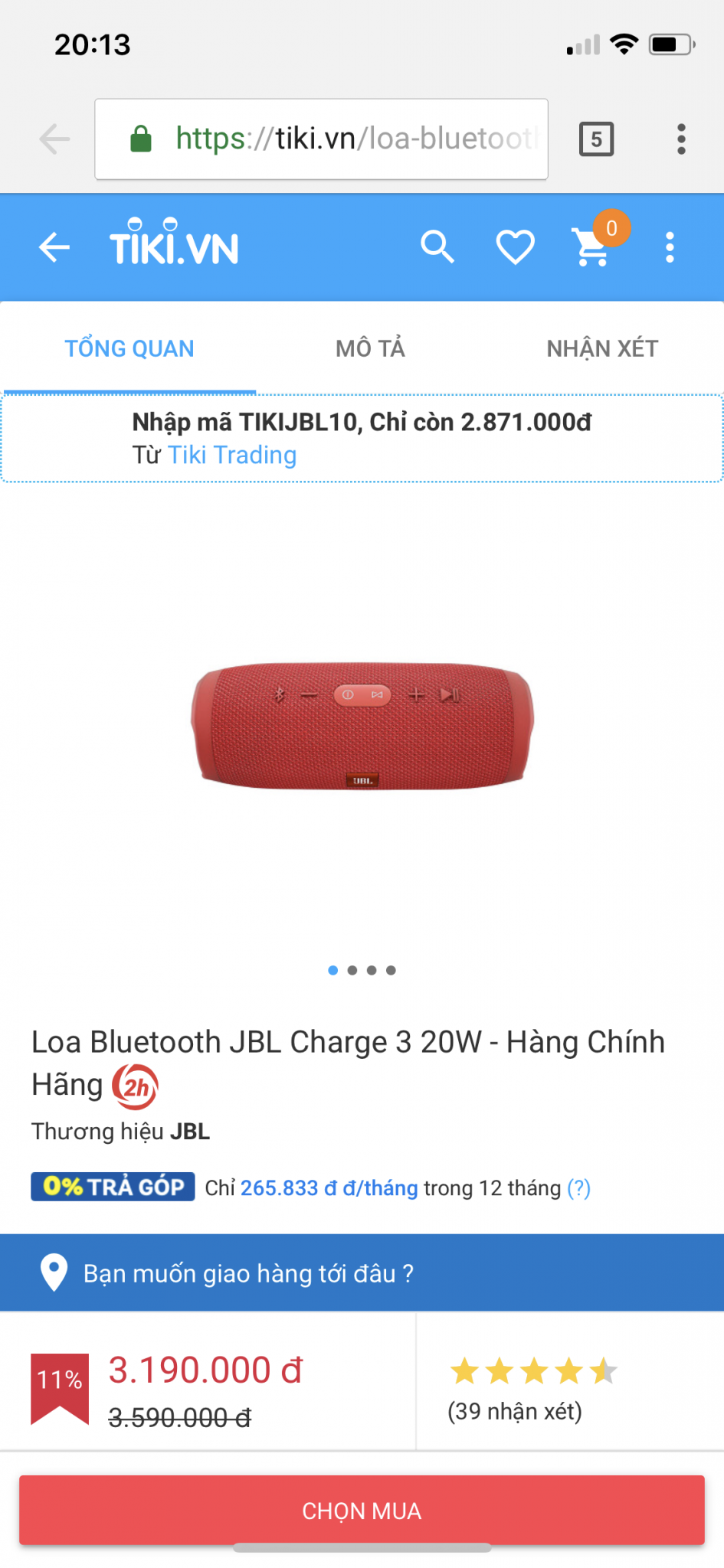
Task: Tap the back arrow in Tiki header
Action: 54,247
